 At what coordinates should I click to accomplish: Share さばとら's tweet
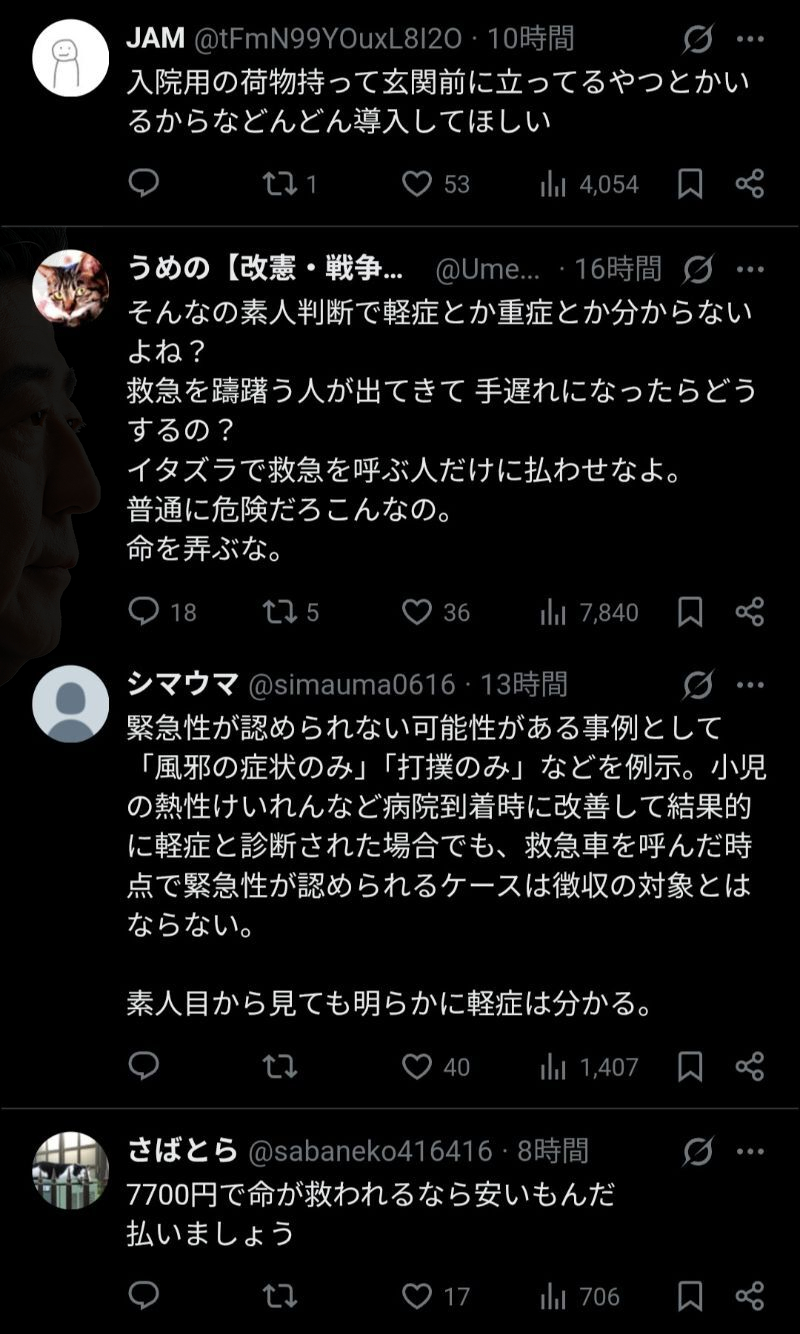pos(750,1297)
